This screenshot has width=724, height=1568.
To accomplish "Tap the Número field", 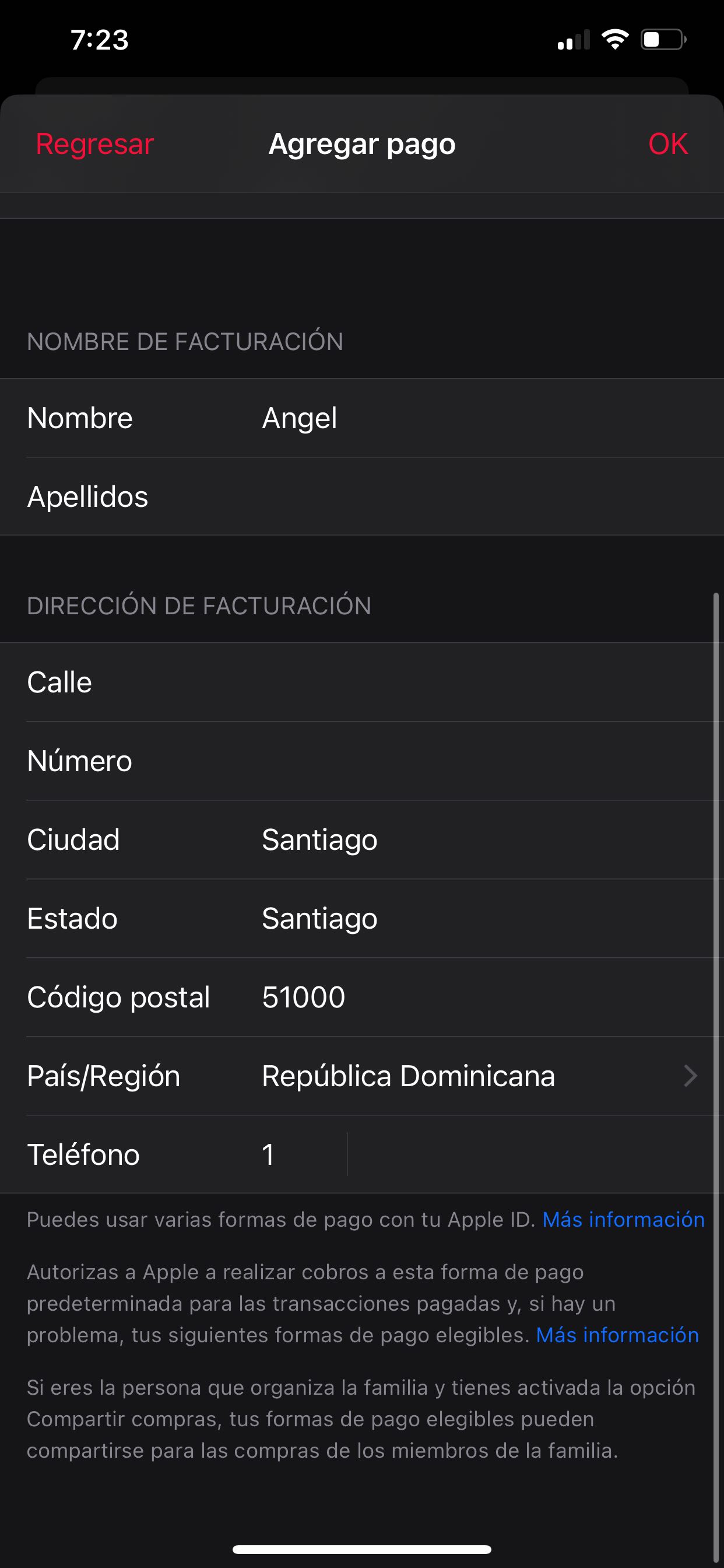I will [x=426, y=761].
